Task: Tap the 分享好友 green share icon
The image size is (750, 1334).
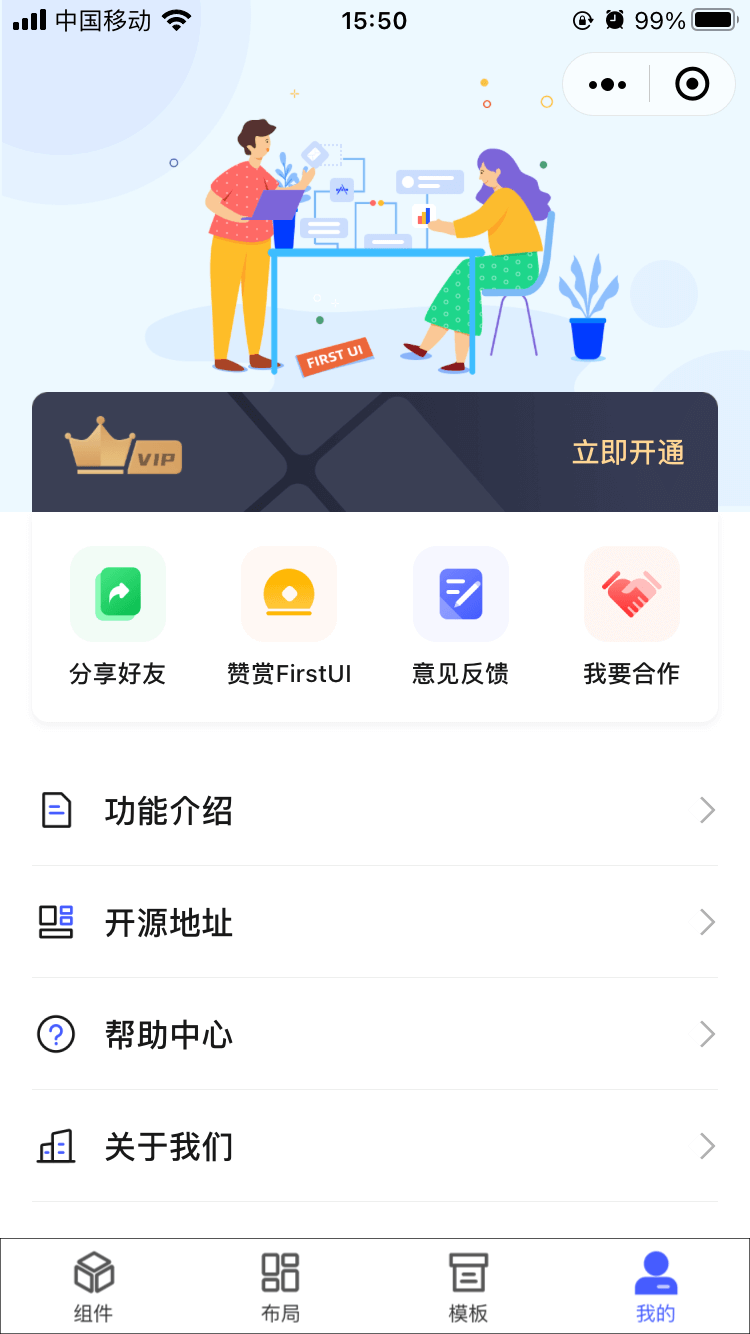Action: click(117, 593)
